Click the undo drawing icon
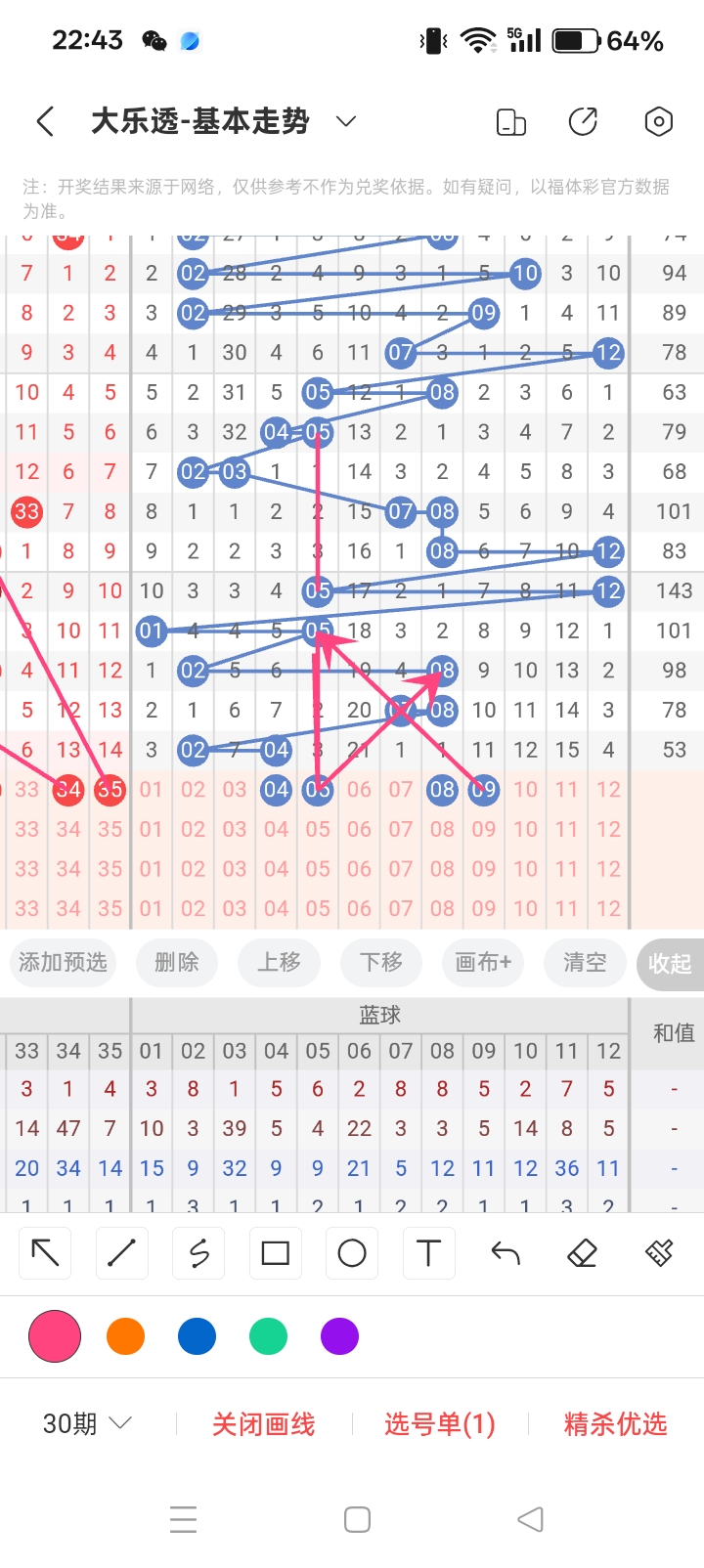Image resolution: width=704 pixels, height=1568 pixels. point(505,1252)
